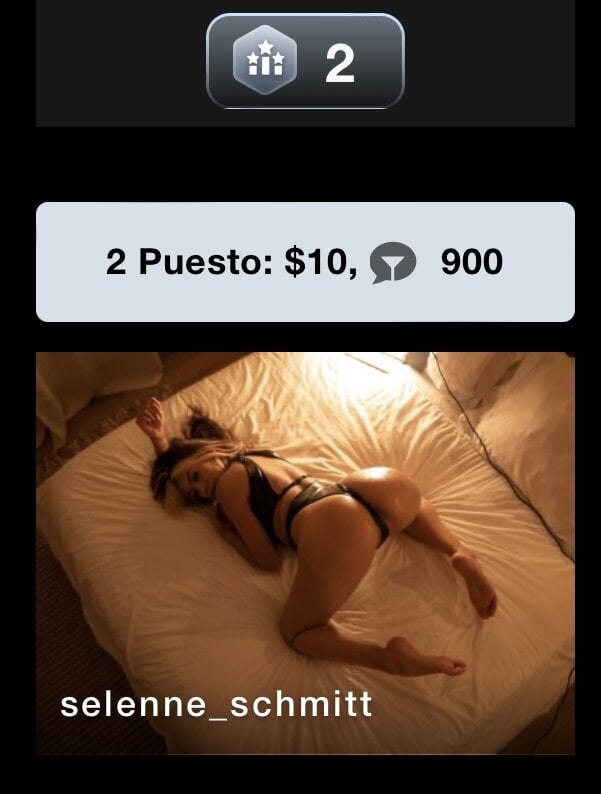Tap the rank 2 leaderboard badge

click(x=305, y=62)
